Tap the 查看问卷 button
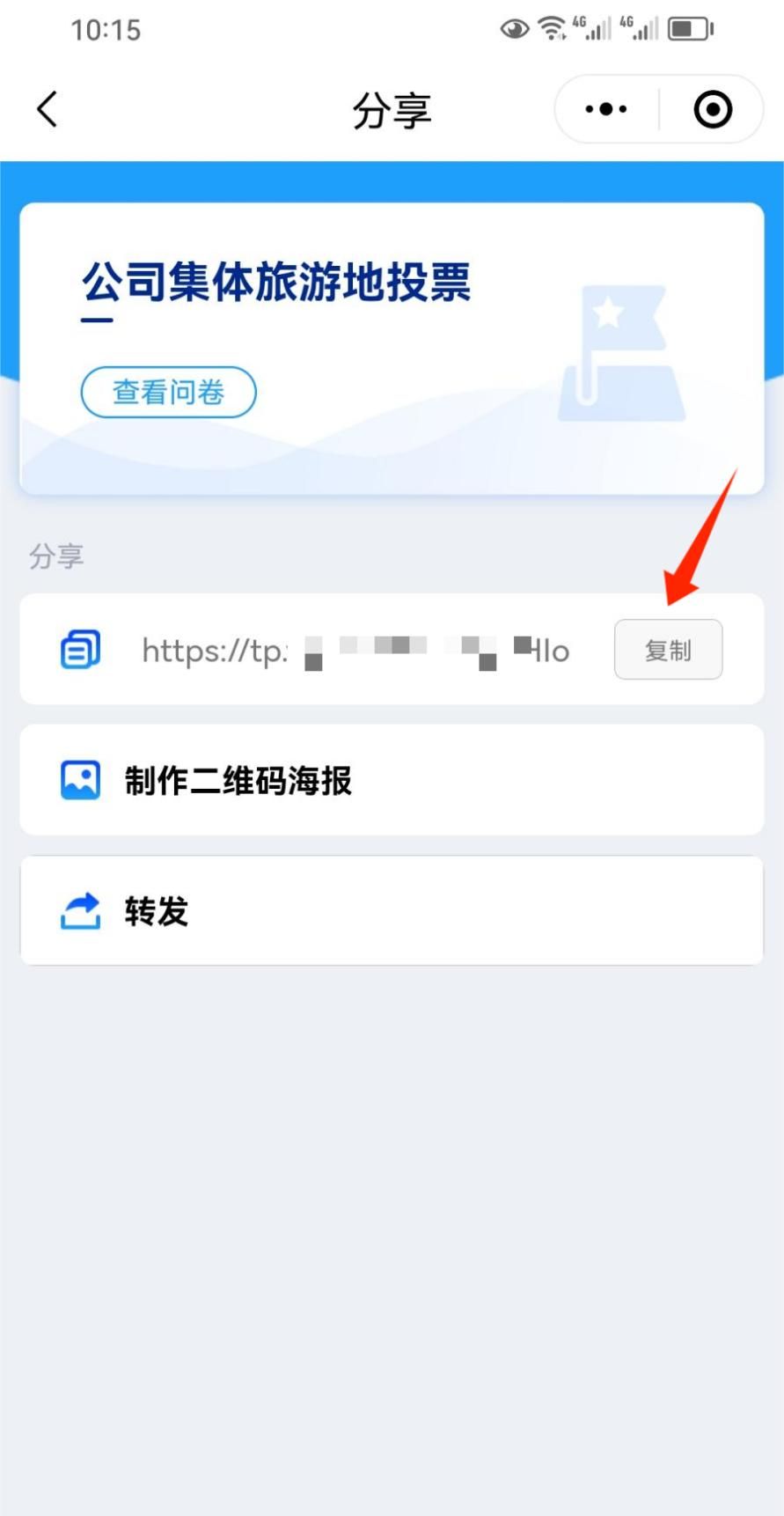The image size is (784, 1516). point(168,392)
